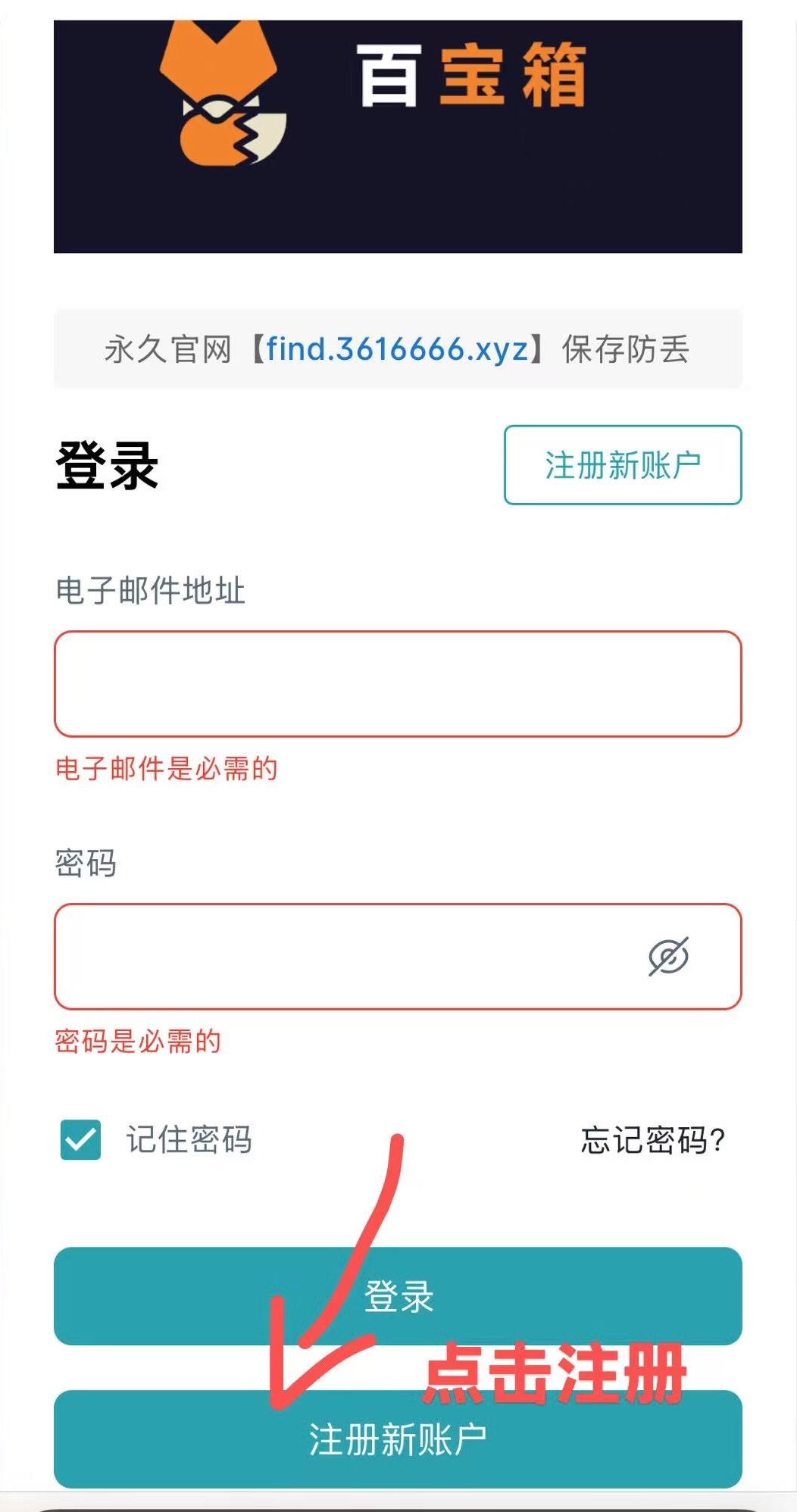Uncheck the 记住密码 checkbox
797x1512 pixels.
coord(80,1139)
